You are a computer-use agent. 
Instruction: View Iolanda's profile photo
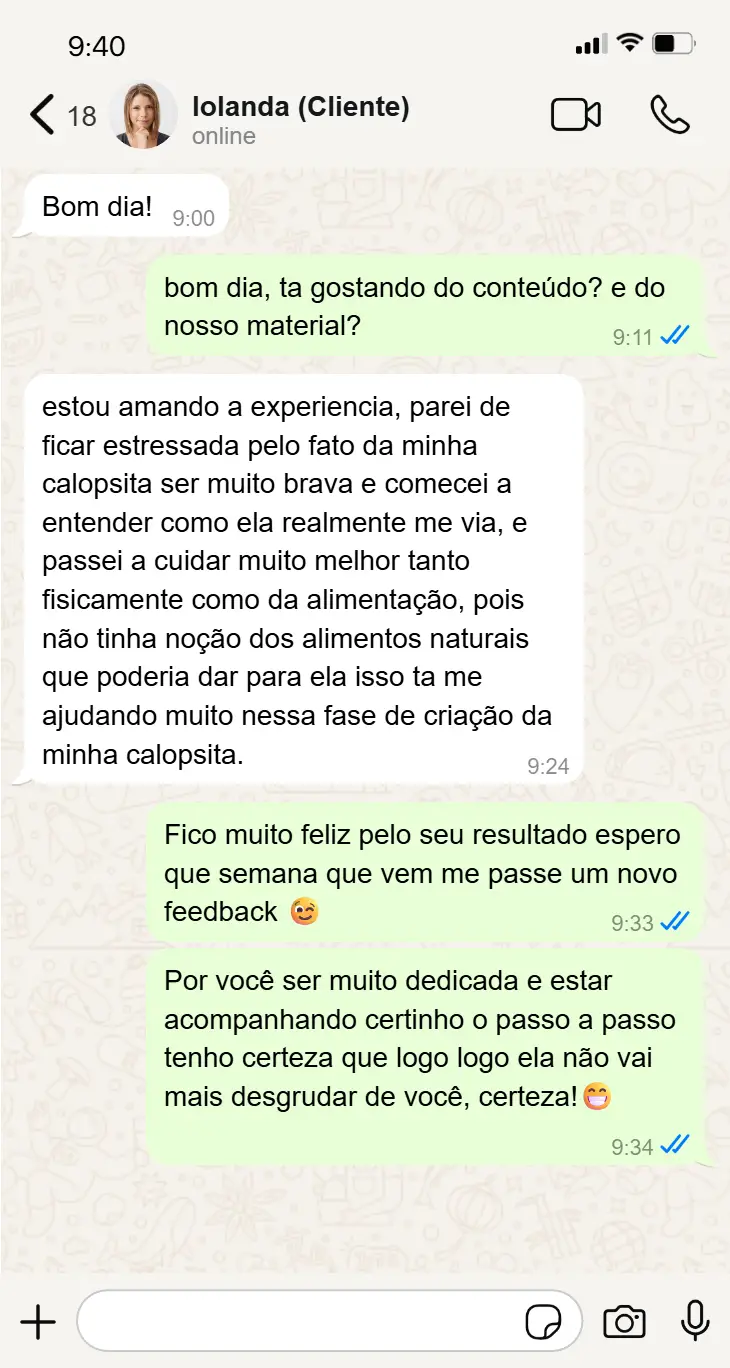(143, 115)
